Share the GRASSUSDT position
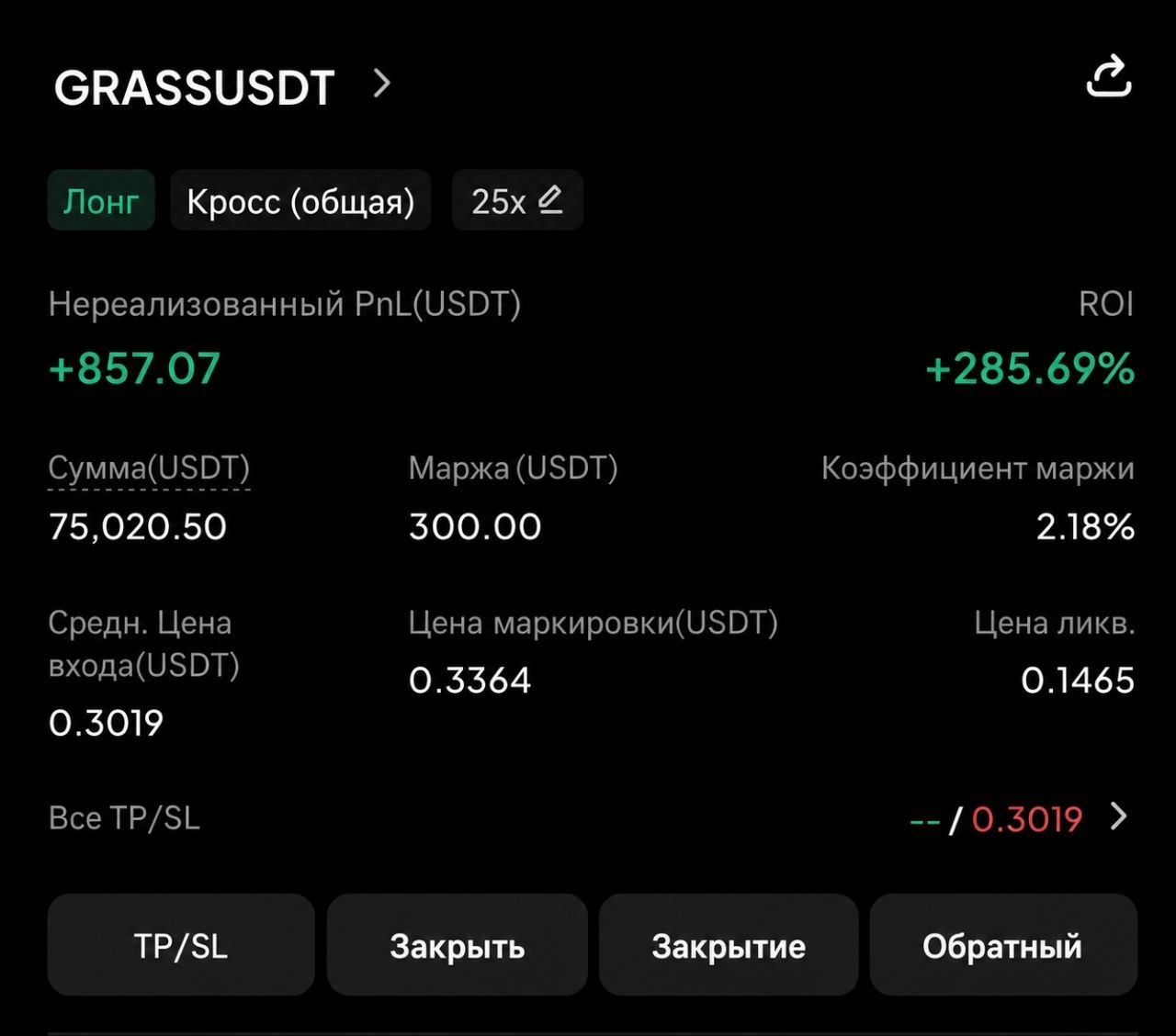The width and height of the screenshot is (1176, 1036). pos(1109,76)
